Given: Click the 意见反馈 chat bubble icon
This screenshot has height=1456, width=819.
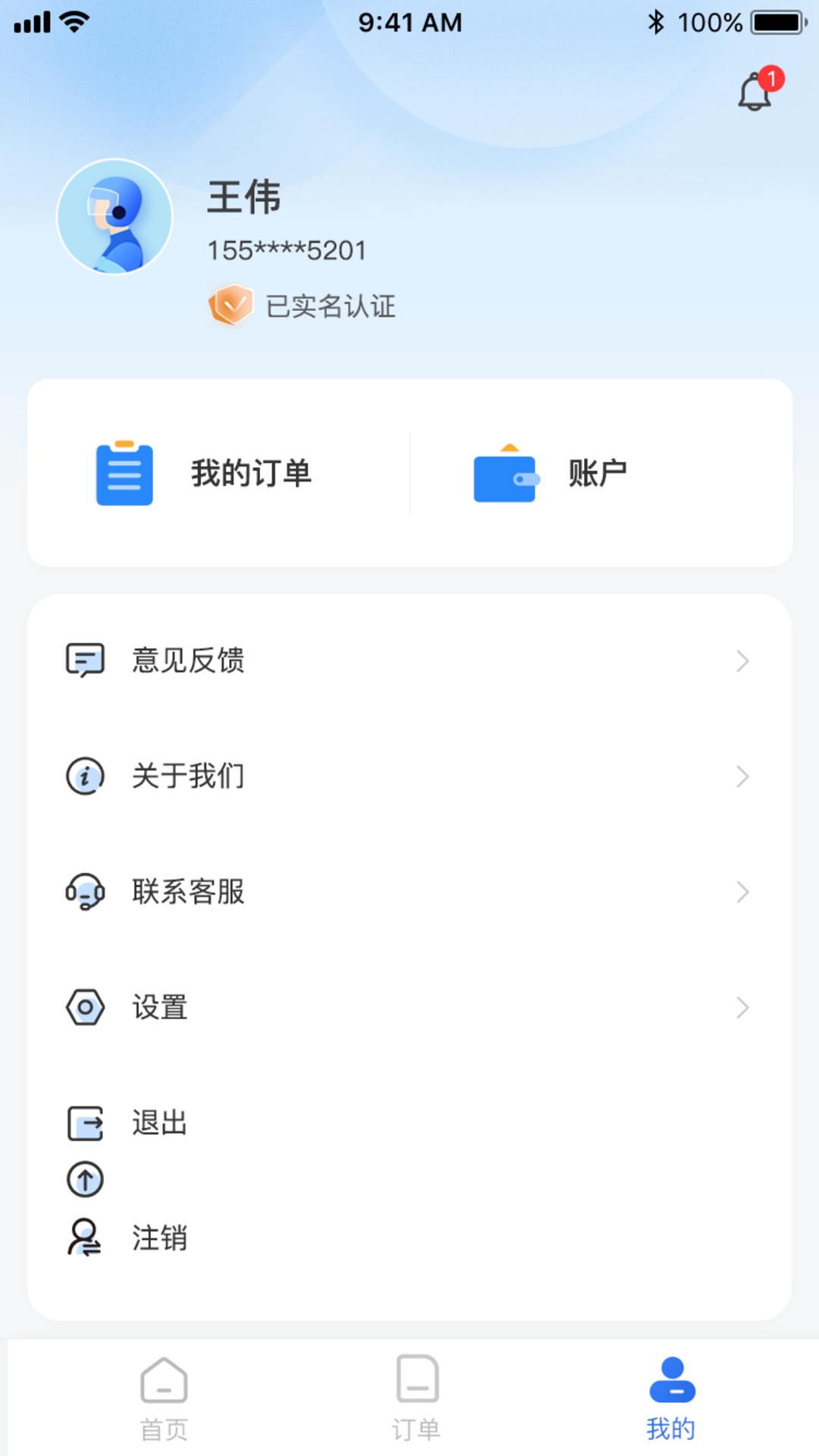Looking at the screenshot, I should (86, 661).
